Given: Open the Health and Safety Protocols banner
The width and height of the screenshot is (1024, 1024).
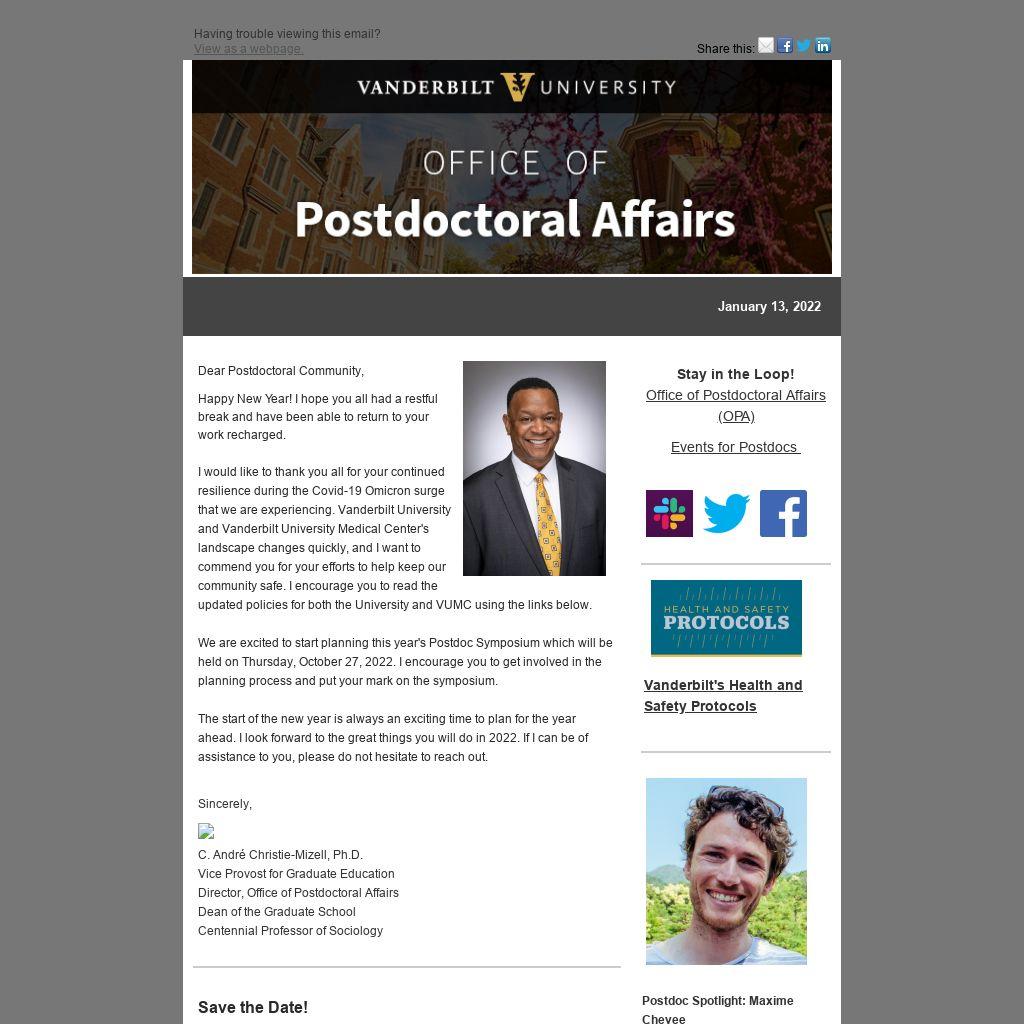Looking at the screenshot, I should [726, 618].
